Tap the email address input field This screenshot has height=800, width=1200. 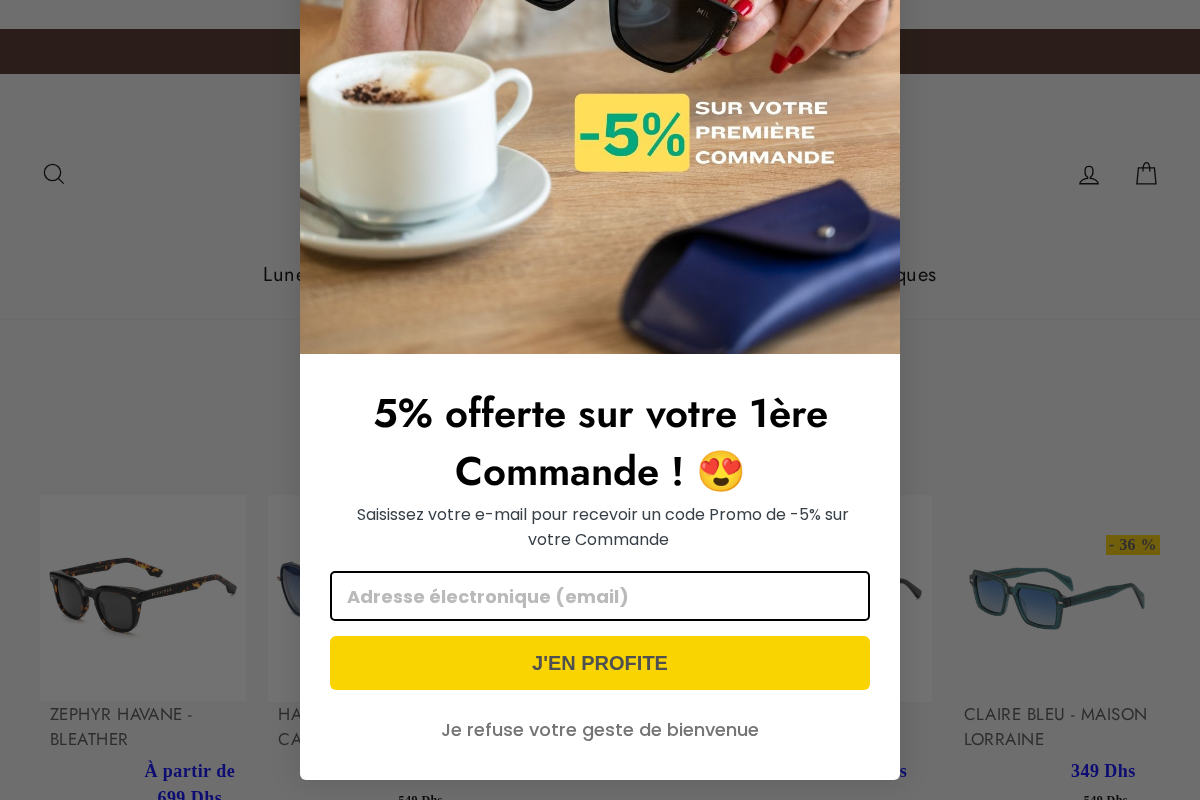tap(600, 596)
